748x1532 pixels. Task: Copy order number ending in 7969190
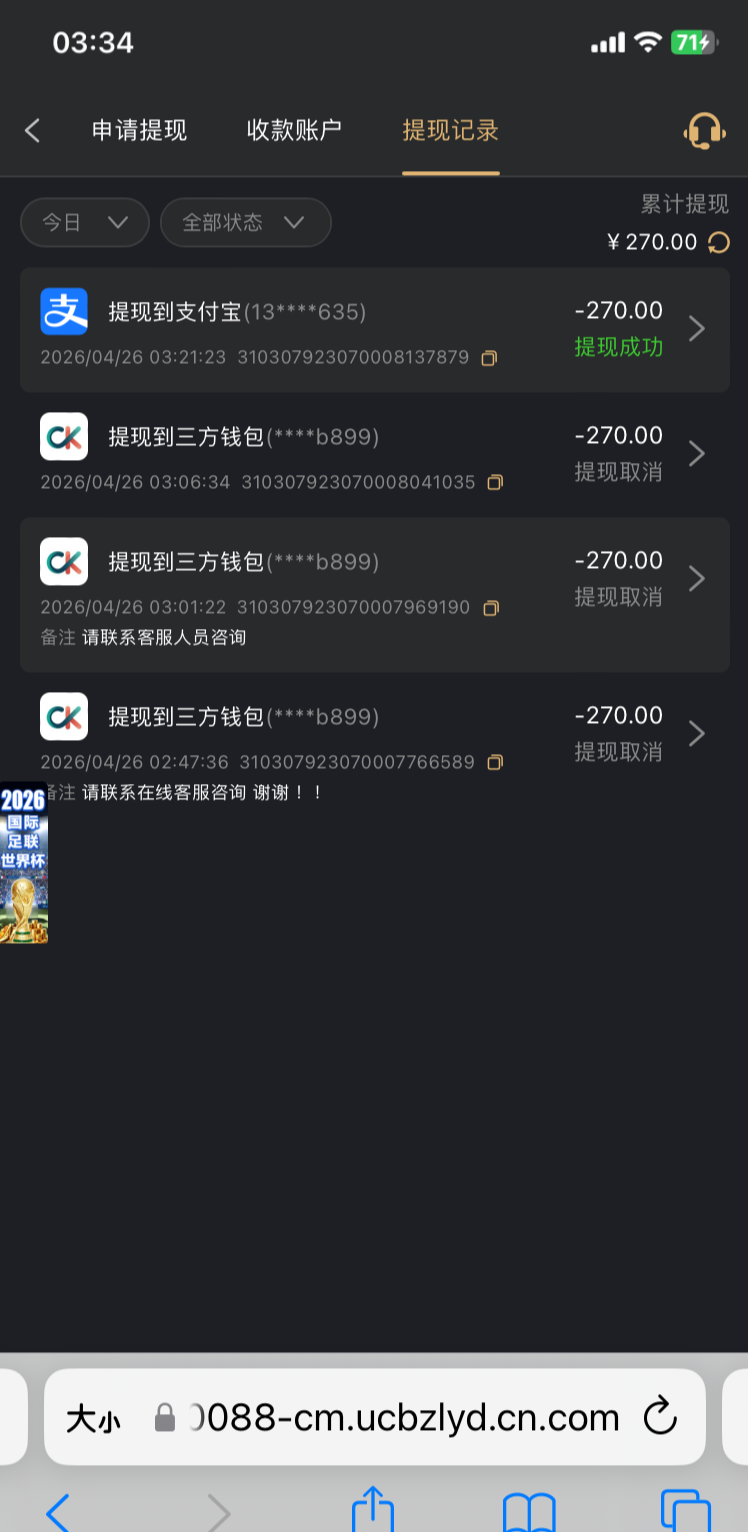490,608
